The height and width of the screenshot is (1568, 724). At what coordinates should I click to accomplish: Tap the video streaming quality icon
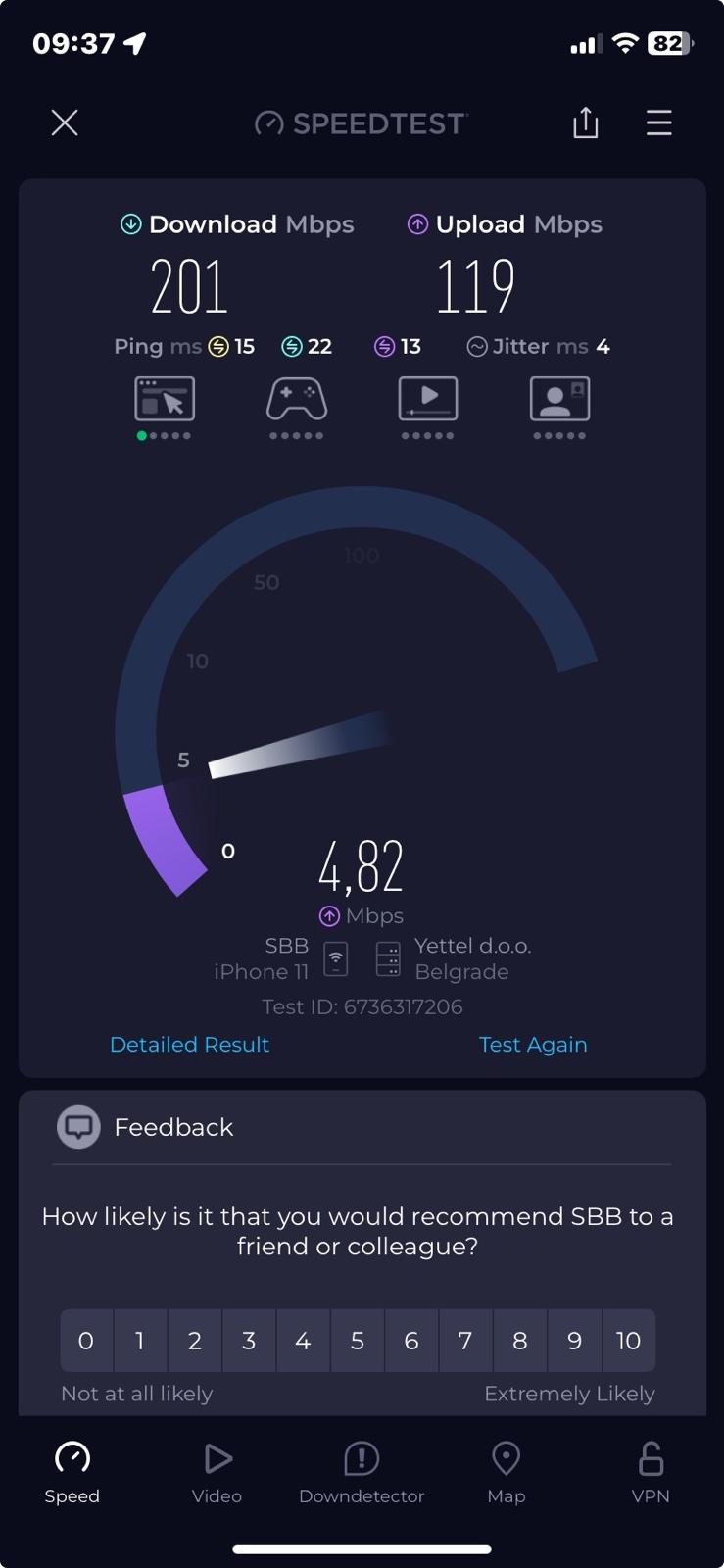pos(428,400)
